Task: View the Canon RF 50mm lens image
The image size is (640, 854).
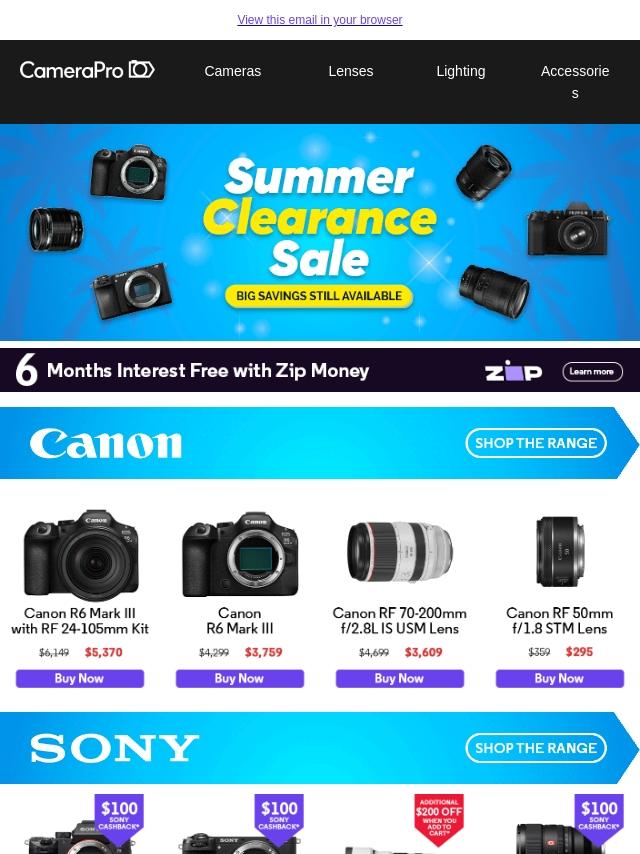Action: click(x=560, y=552)
